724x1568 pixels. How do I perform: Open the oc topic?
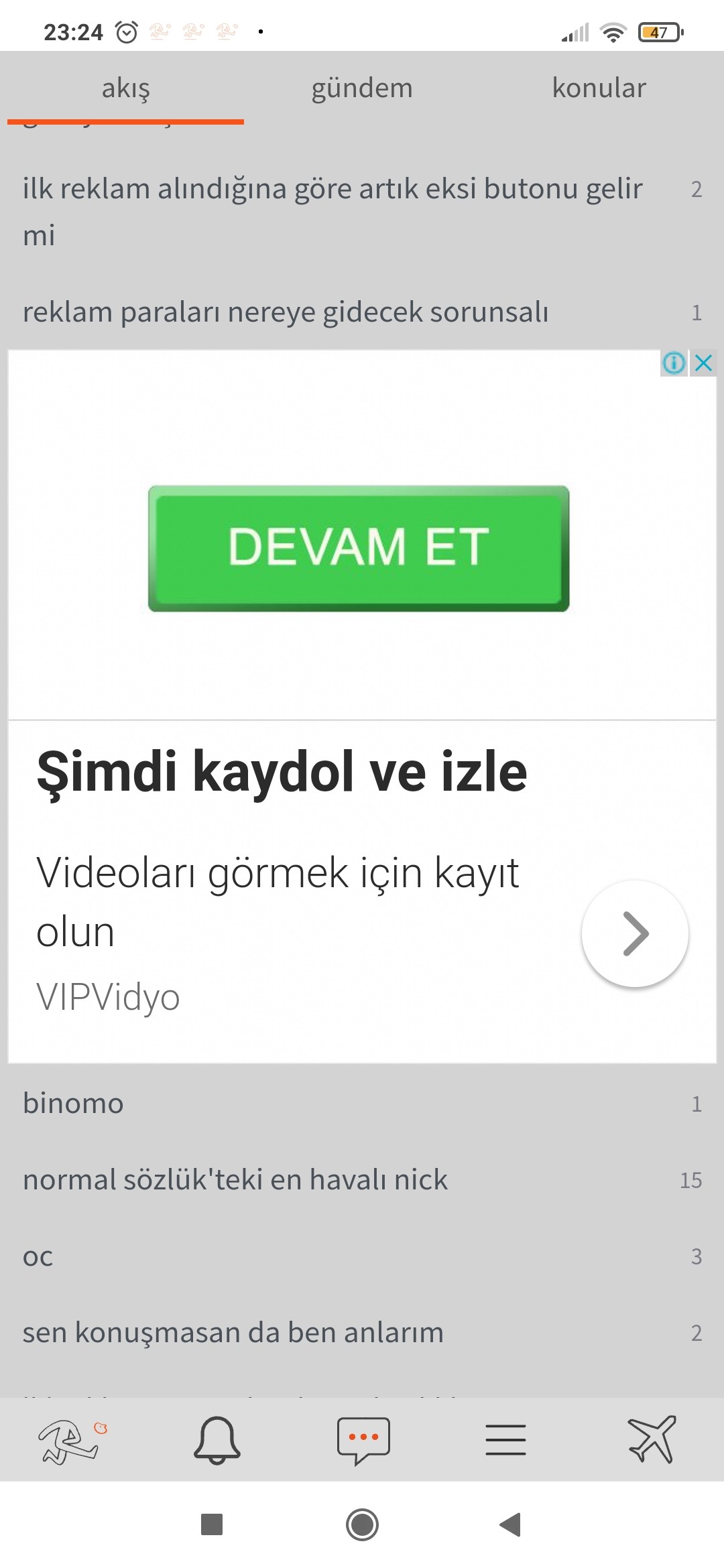point(38,1256)
